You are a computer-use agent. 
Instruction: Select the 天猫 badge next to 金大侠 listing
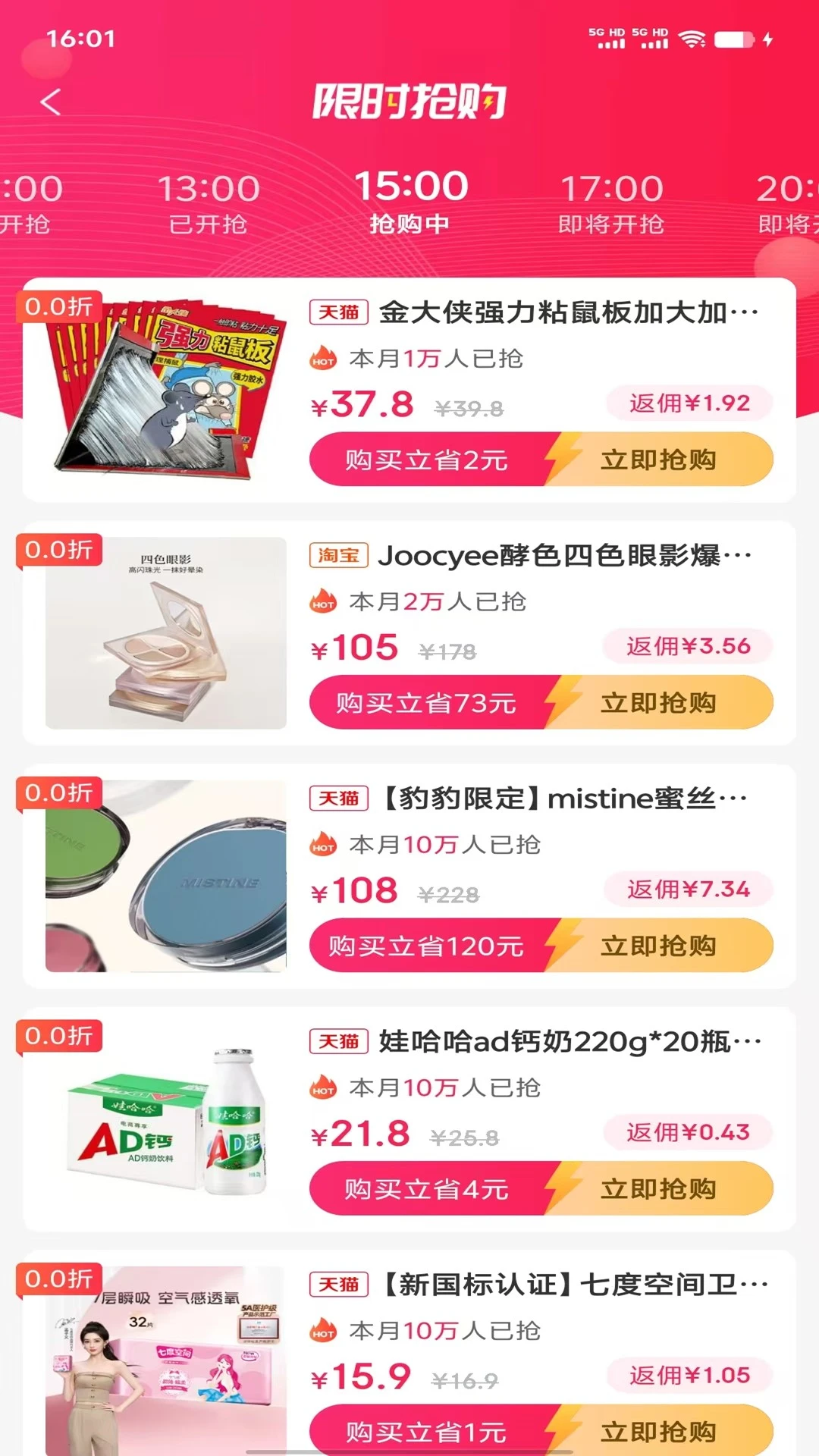click(x=338, y=311)
